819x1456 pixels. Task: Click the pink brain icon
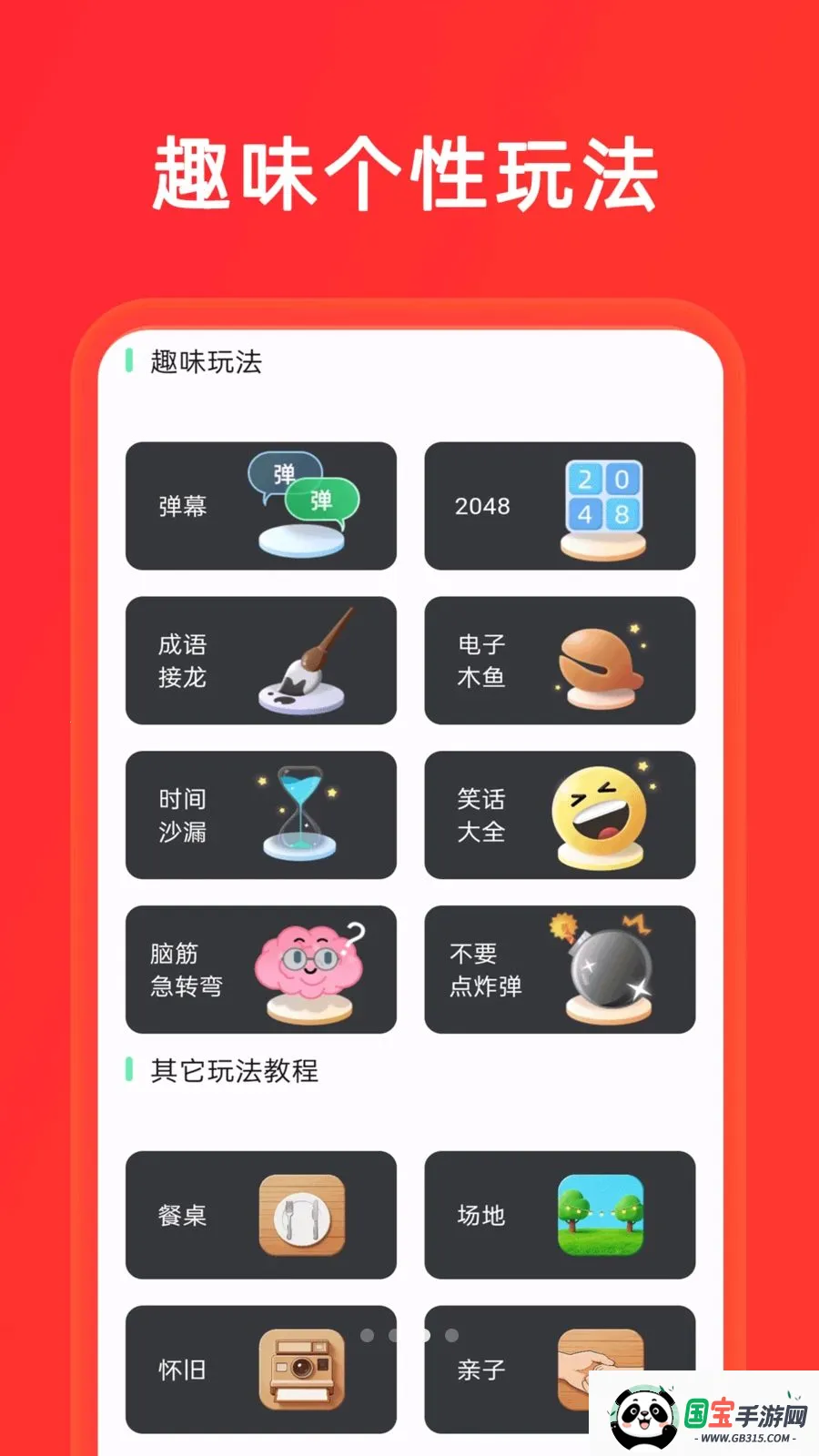(x=303, y=966)
